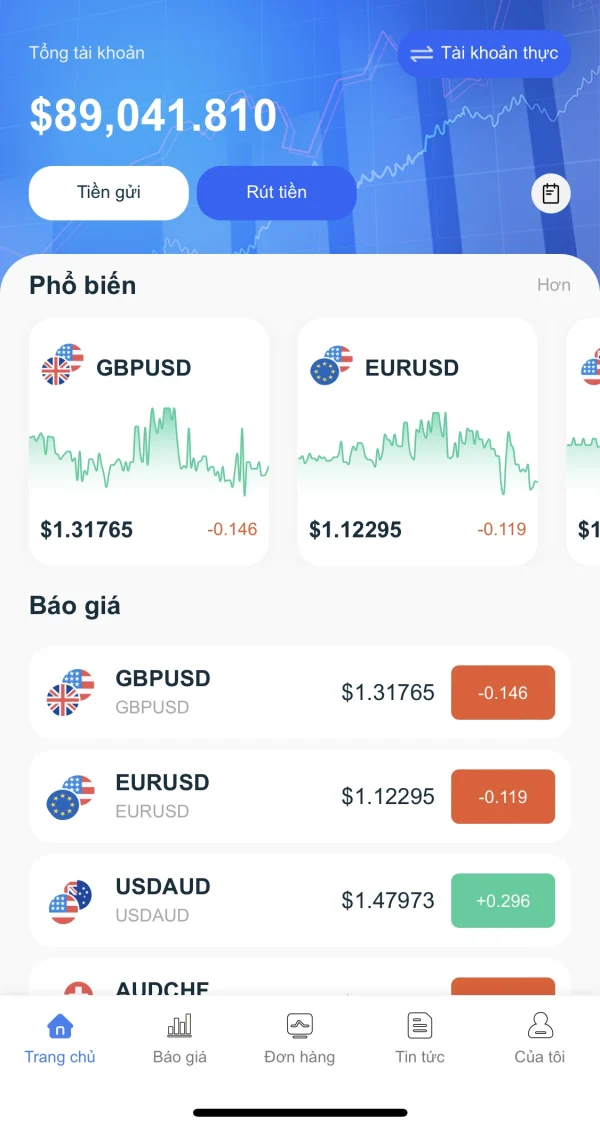View the USDAUD quote row
This screenshot has width=600, height=1129.
point(299,900)
